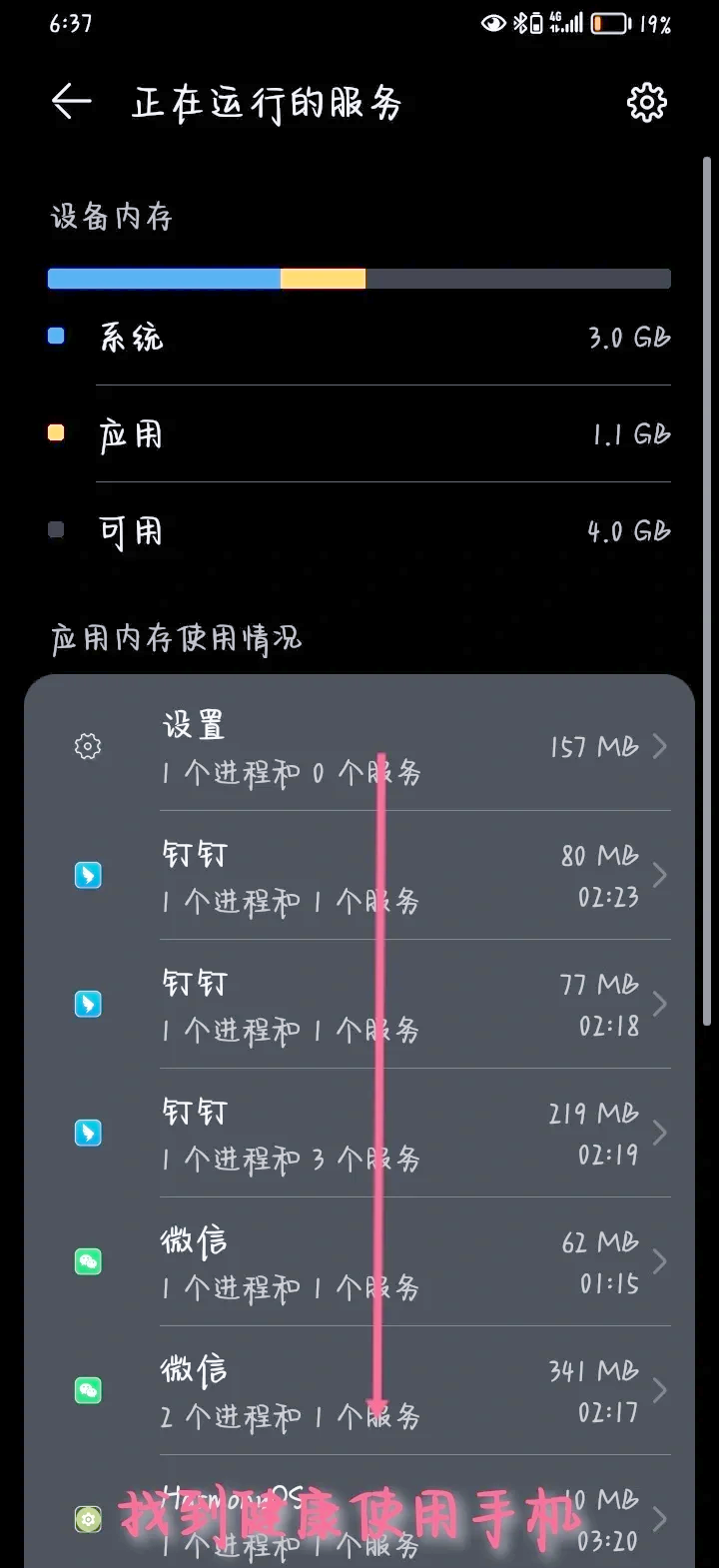Open the Settings app icon in the list
The width and height of the screenshot is (719, 1568).
[87, 745]
